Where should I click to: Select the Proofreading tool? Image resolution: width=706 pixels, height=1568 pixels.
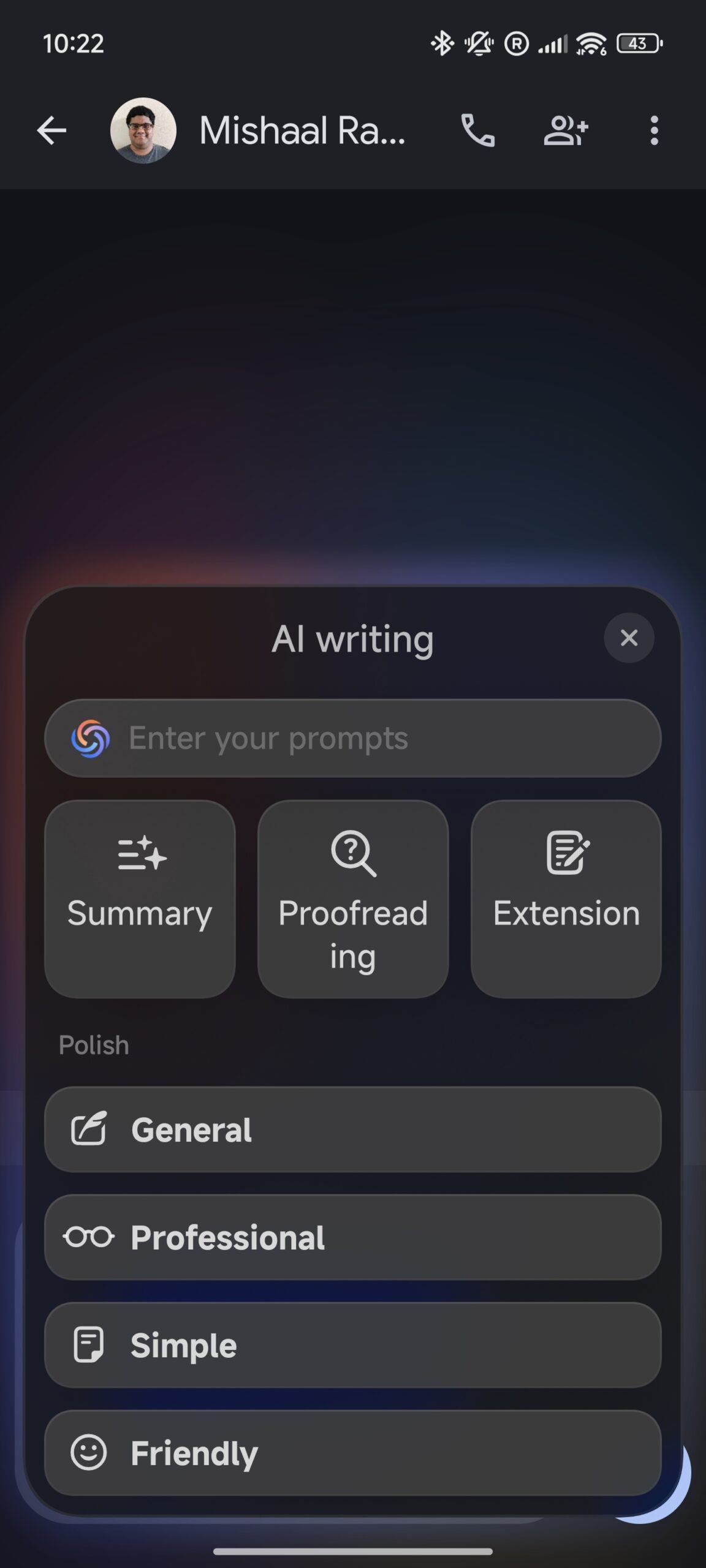coord(353,899)
